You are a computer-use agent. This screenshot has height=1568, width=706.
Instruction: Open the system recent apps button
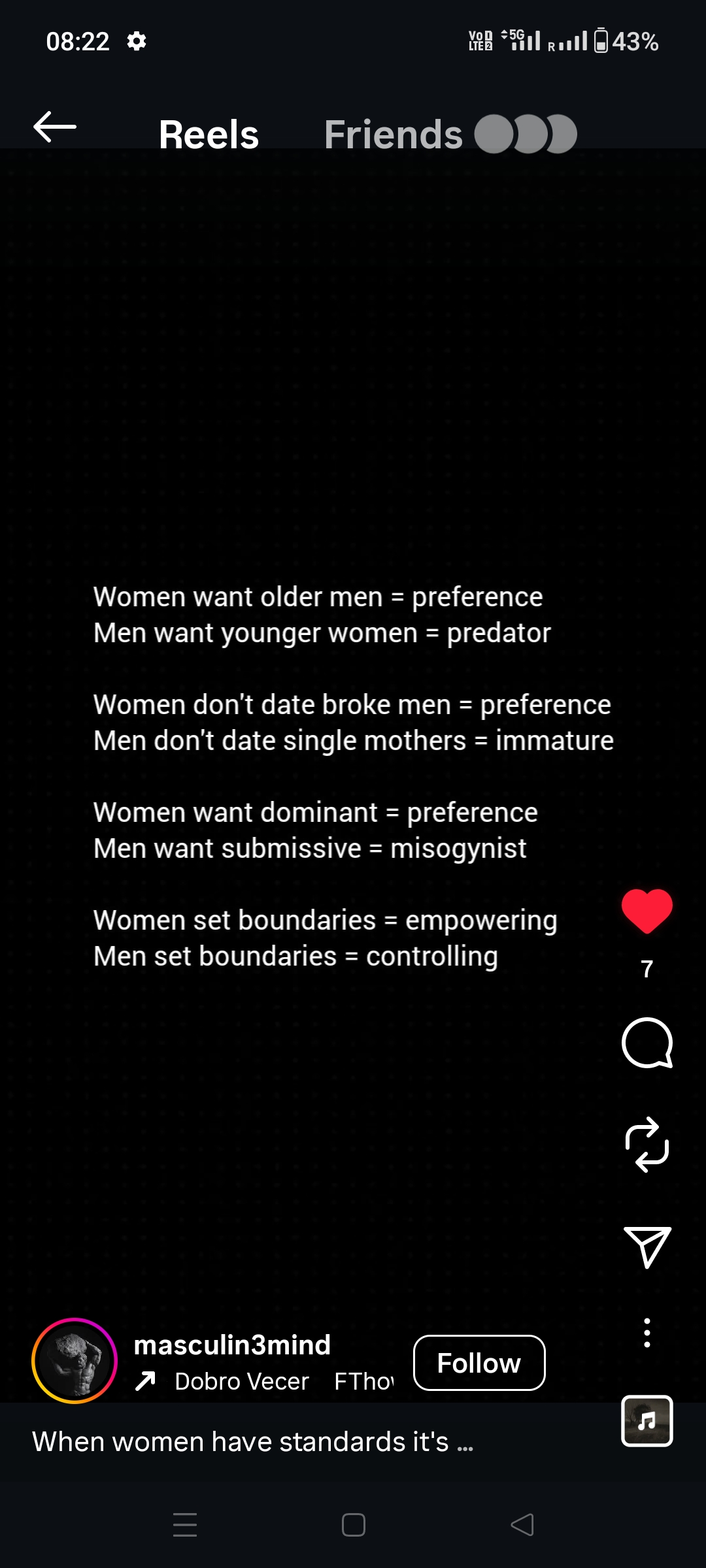185,1525
